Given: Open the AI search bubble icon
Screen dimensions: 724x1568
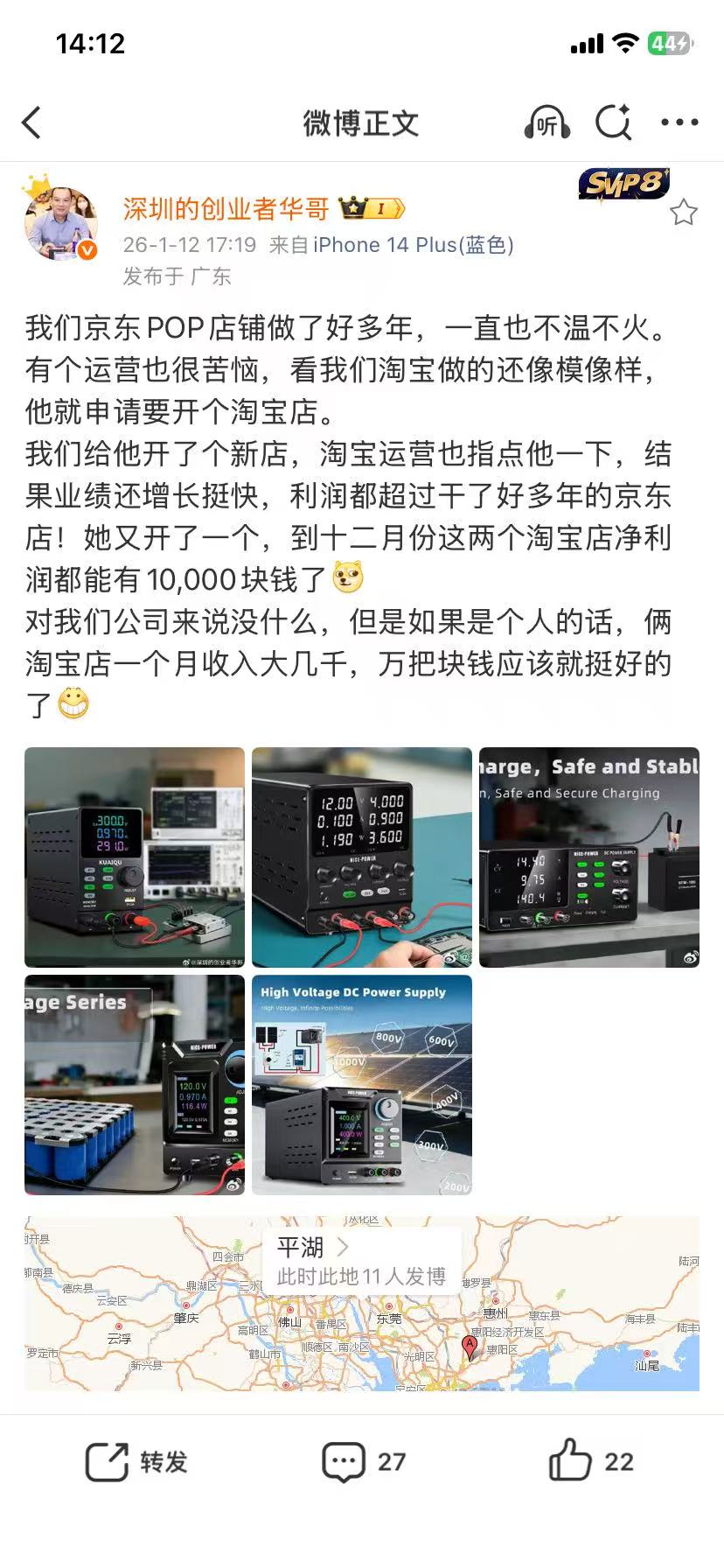Looking at the screenshot, I should [x=613, y=122].
